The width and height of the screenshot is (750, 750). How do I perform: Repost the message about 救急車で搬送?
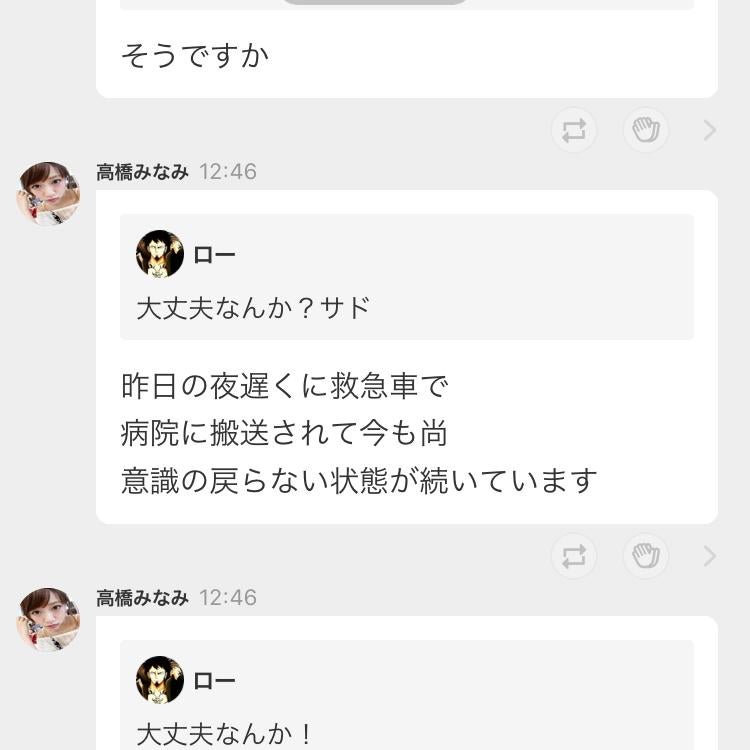574,556
